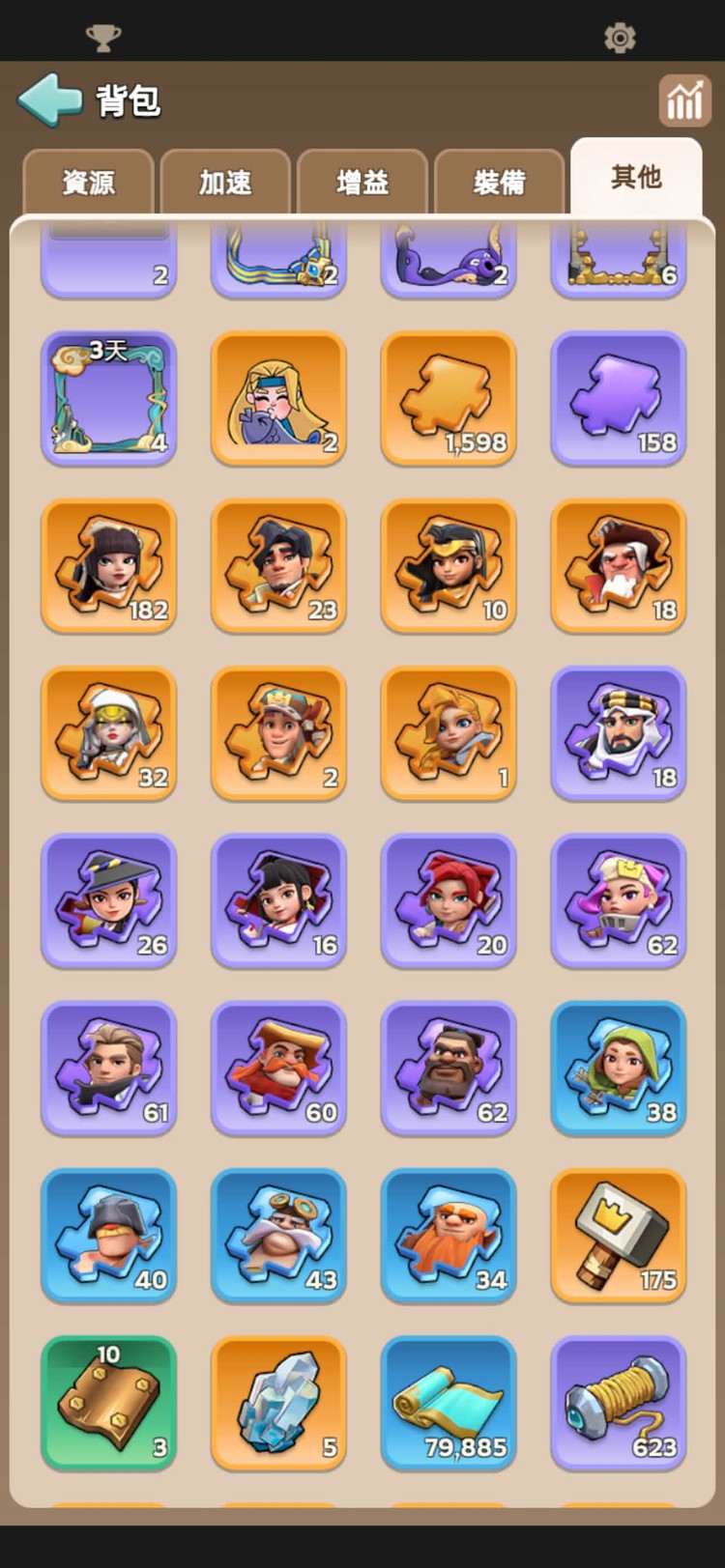Go back from the 背包 screen

(x=50, y=100)
